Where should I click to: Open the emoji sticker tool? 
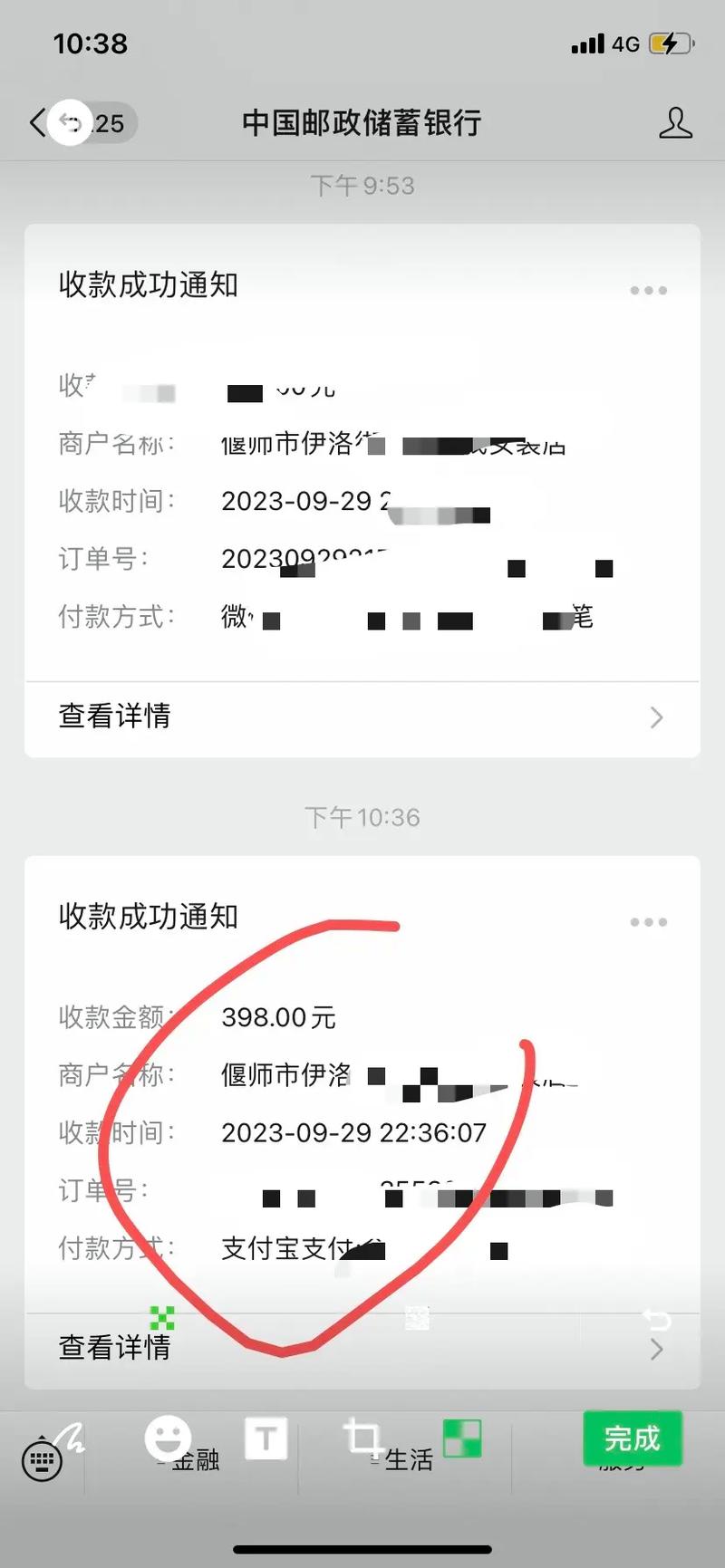(x=168, y=1438)
